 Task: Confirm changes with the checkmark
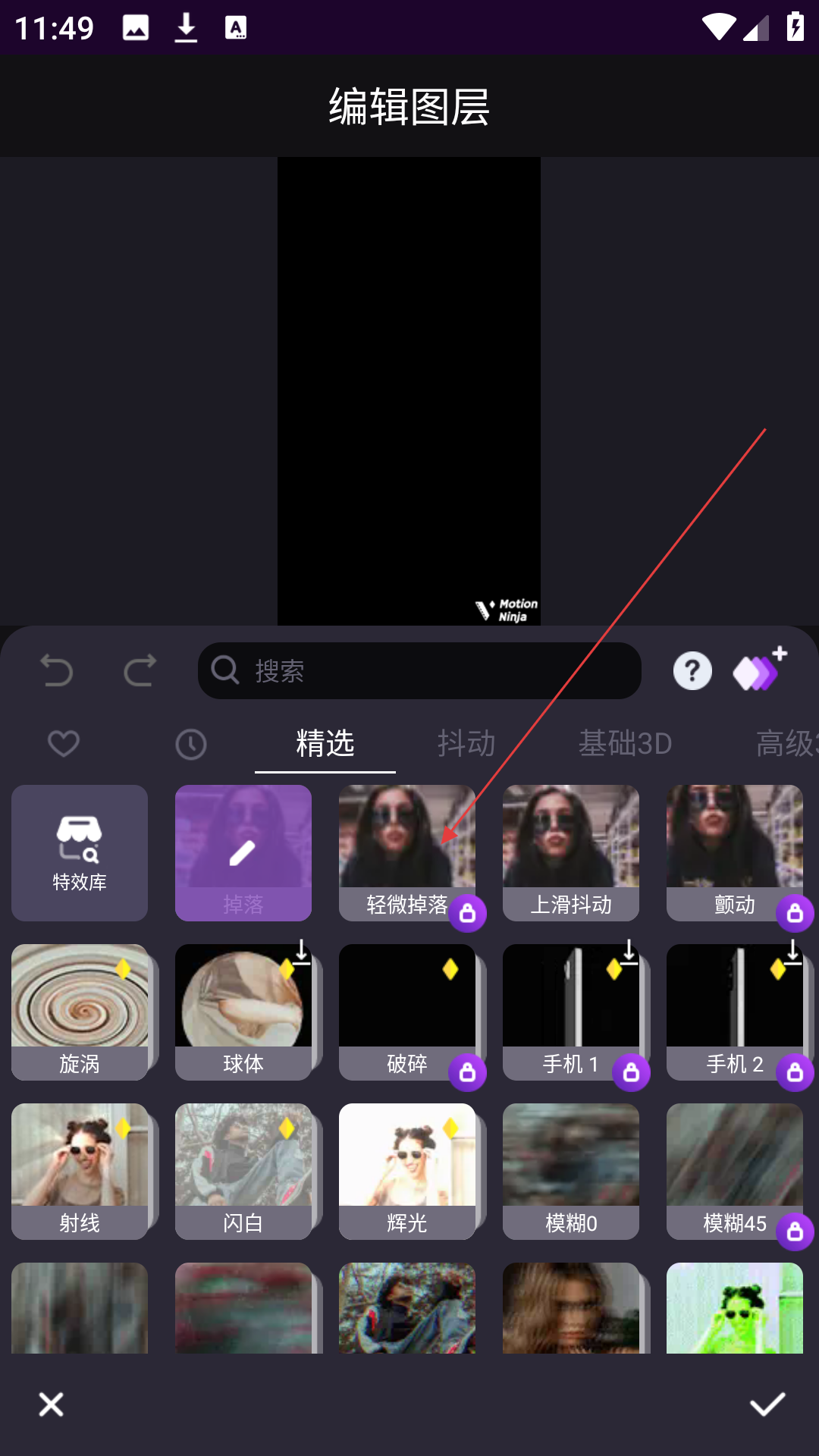click(x=767, y=1404)
